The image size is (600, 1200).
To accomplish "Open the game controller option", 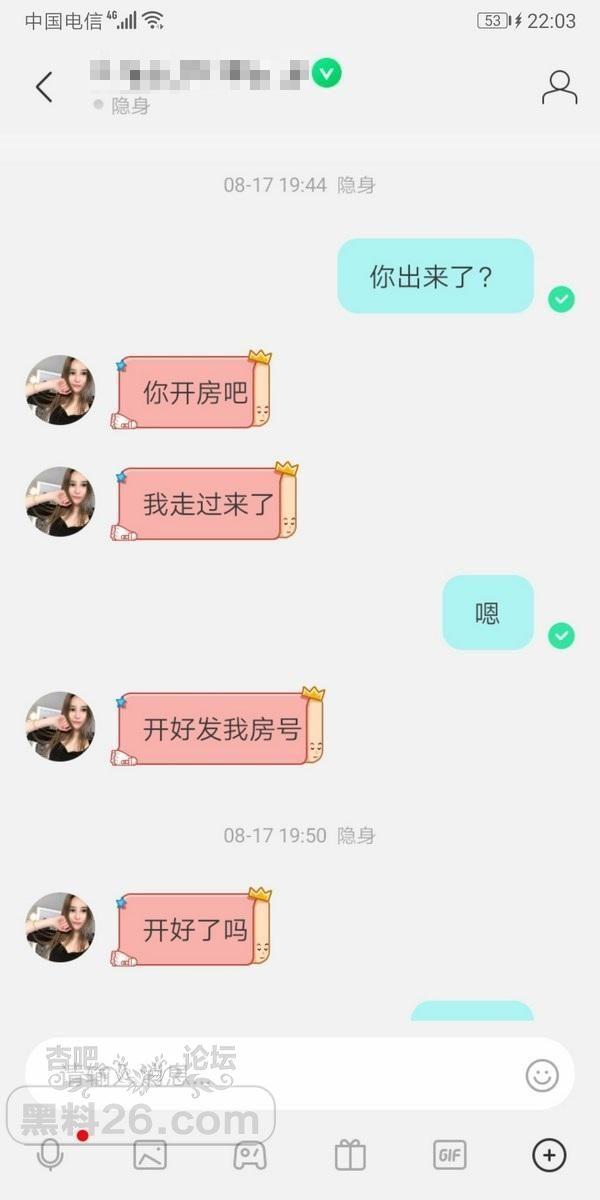I will click(250, 1155).
